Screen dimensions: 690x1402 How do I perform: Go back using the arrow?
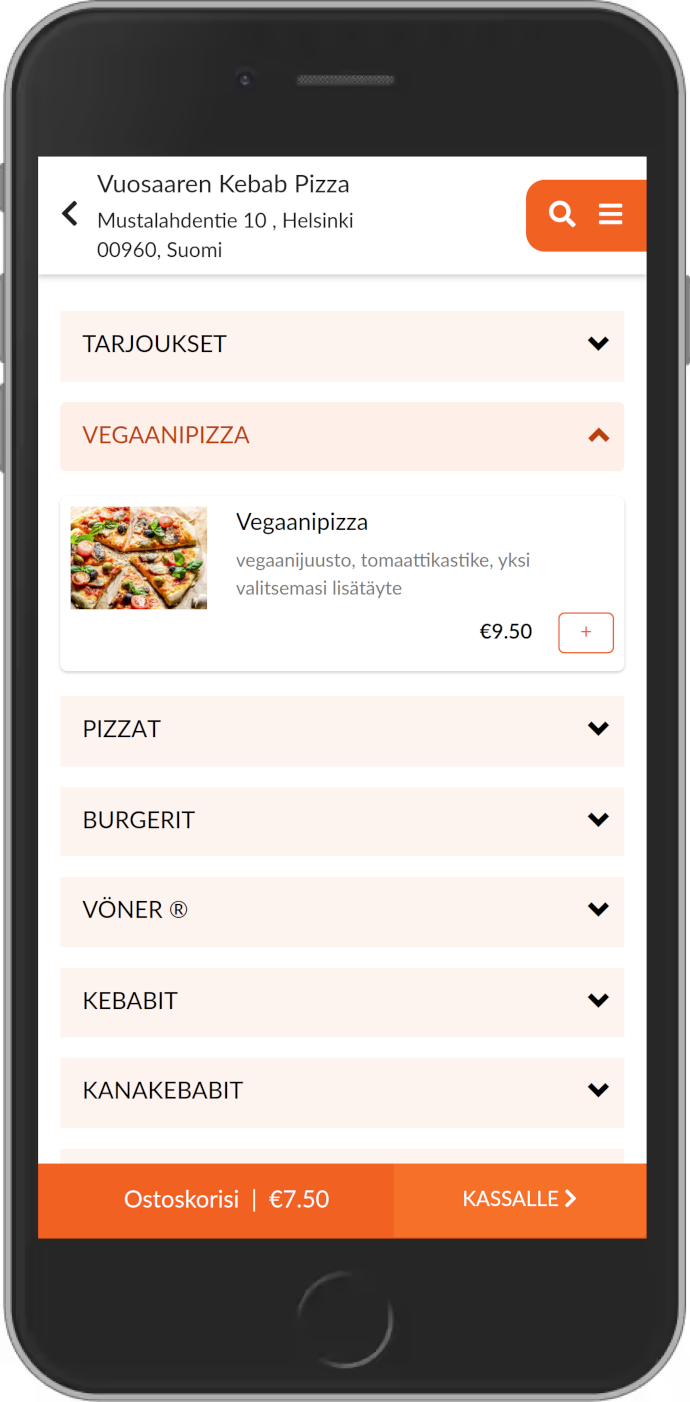pyautogui.click(x=70, y=213)
